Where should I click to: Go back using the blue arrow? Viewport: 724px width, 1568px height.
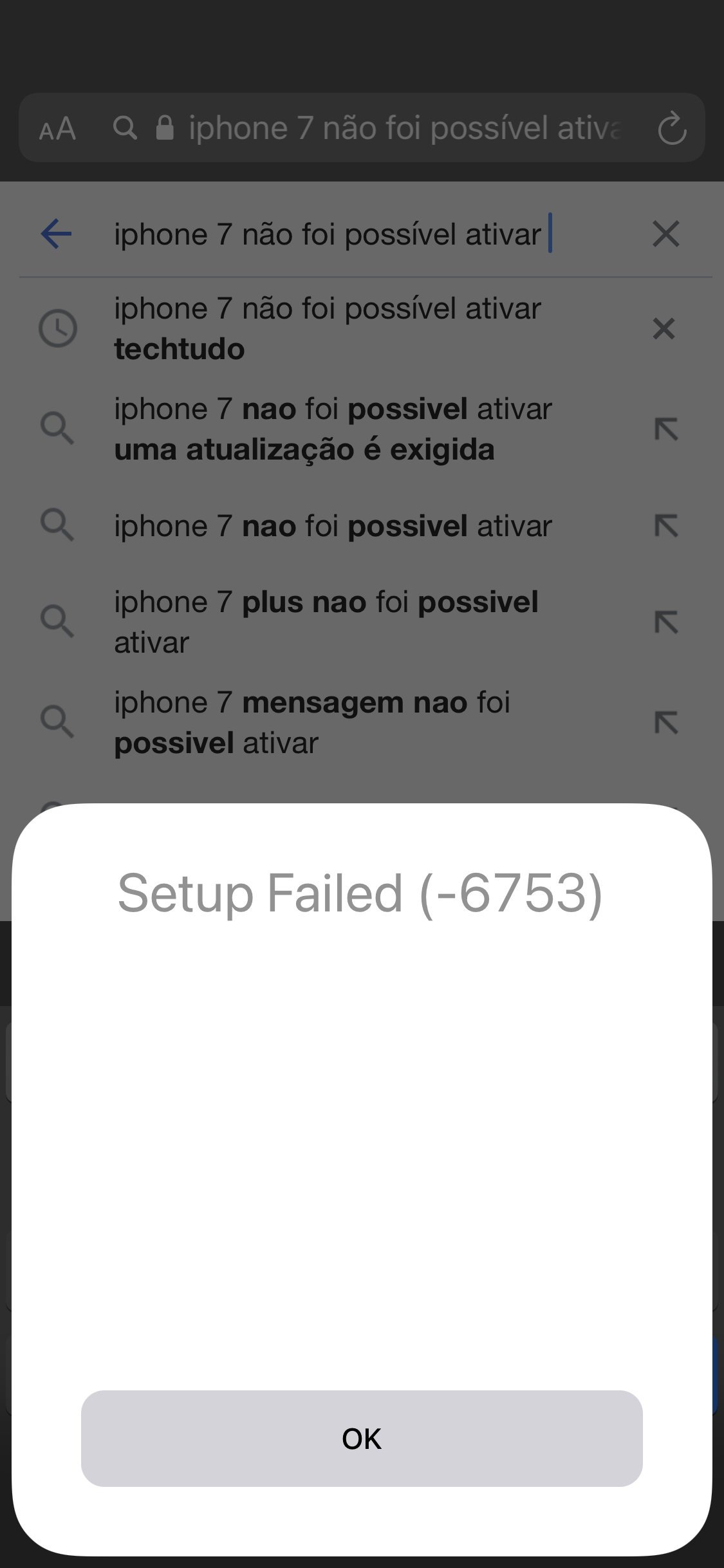57,234
